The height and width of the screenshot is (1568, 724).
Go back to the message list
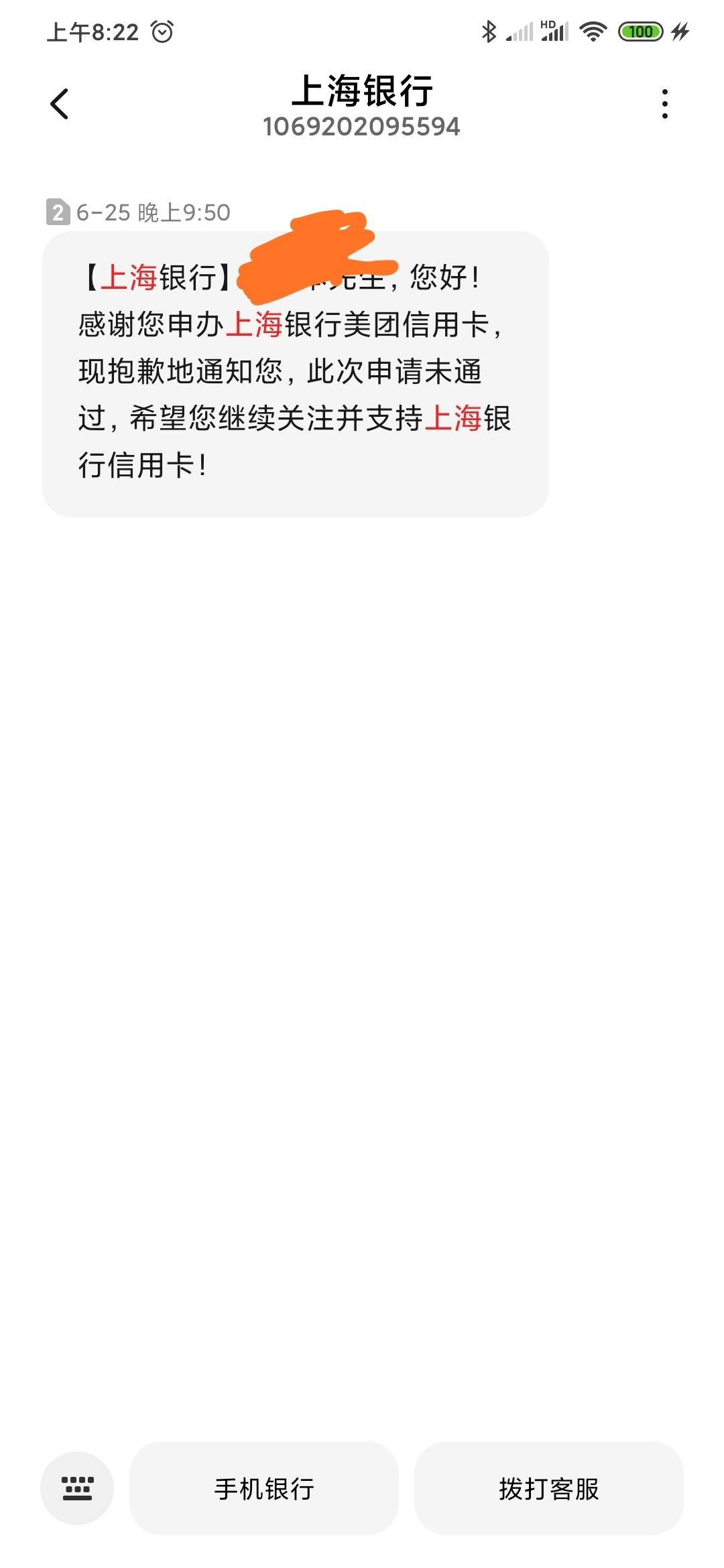click(60, 104)
